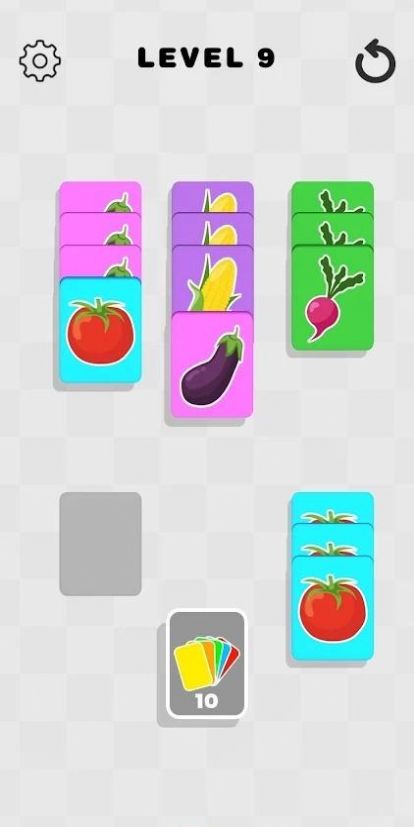
Task: Select the eggplant card below the corn
Action: click(212, 364)
